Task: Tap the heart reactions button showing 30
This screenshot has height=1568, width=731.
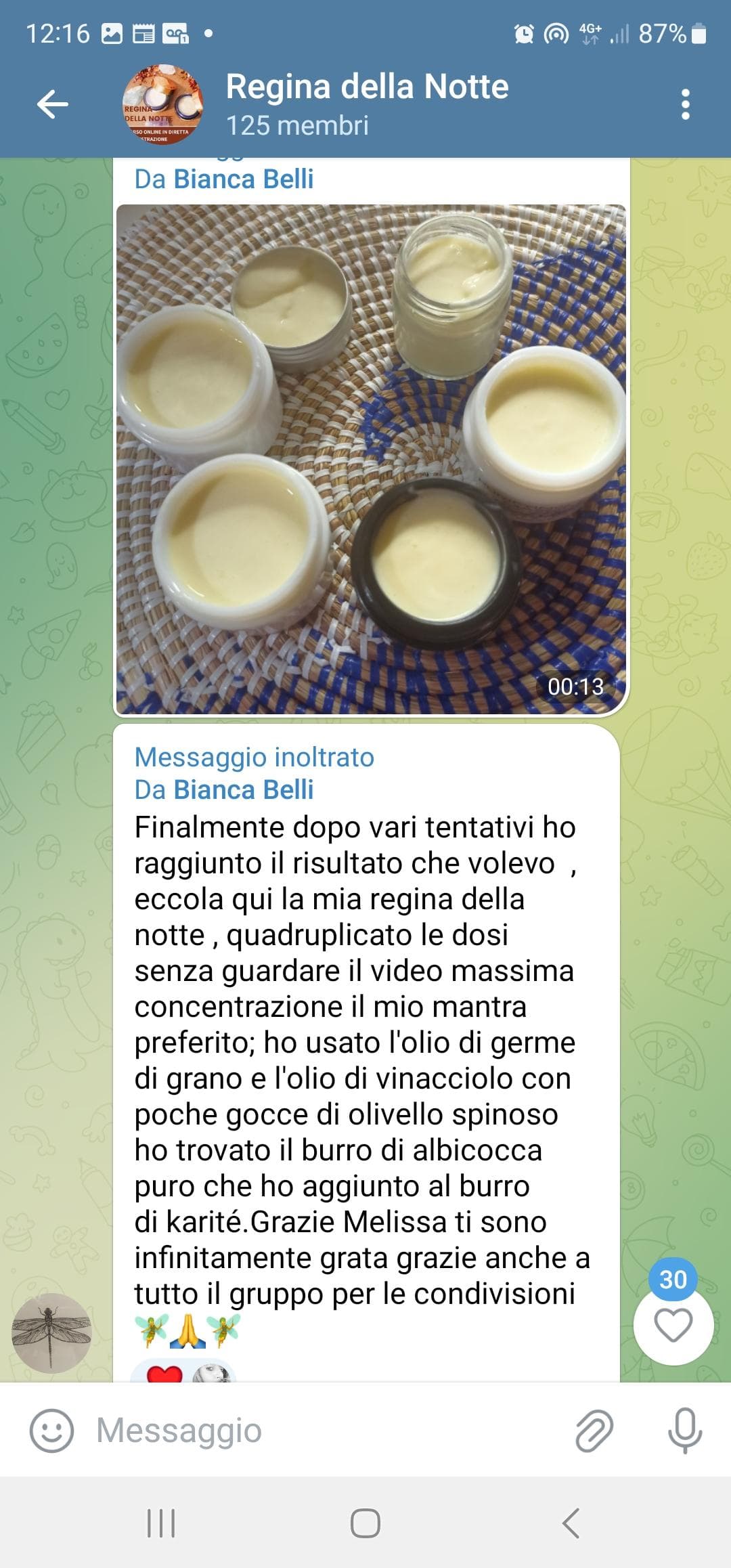Action: click(x=673, y=1324)
